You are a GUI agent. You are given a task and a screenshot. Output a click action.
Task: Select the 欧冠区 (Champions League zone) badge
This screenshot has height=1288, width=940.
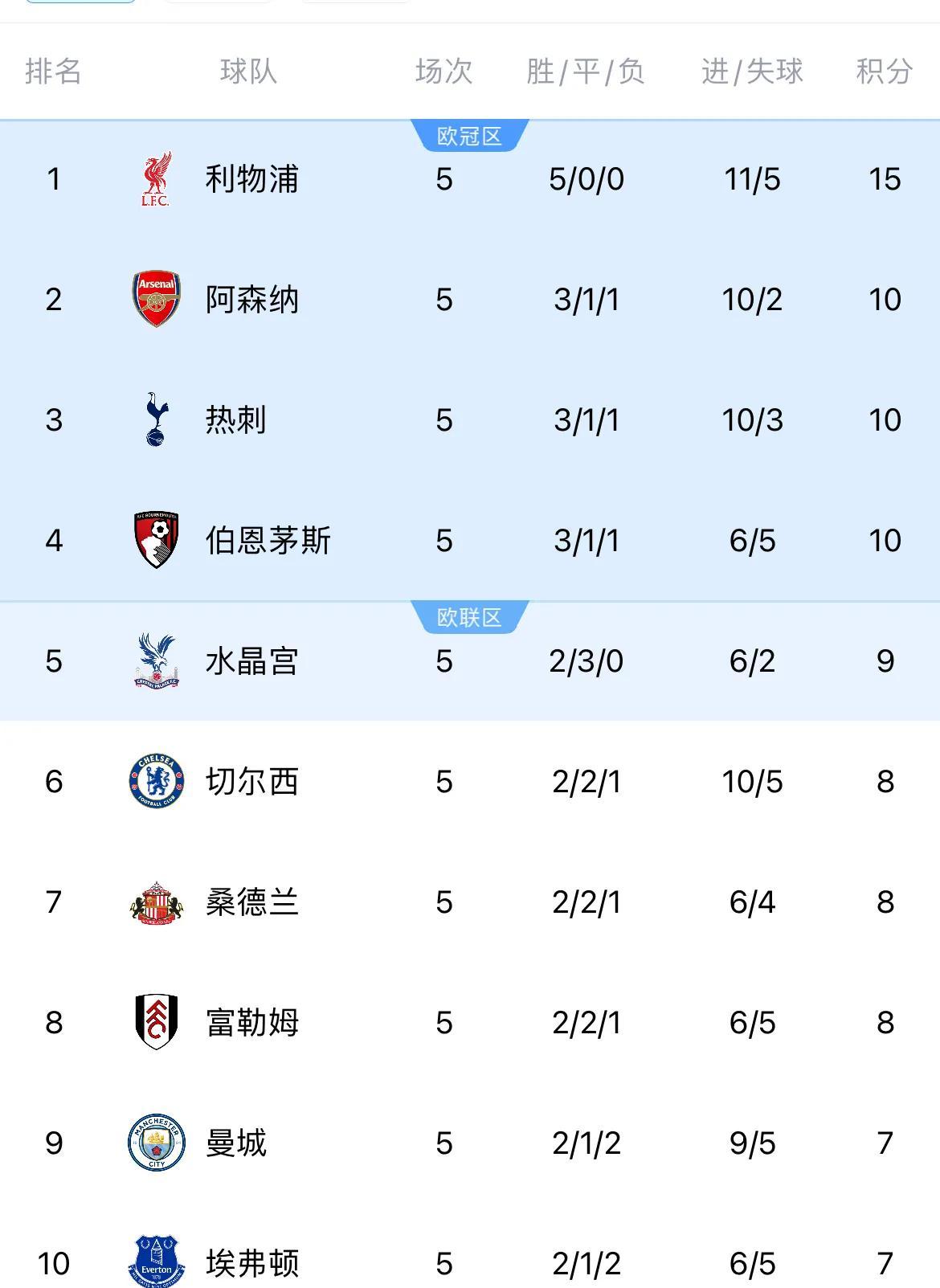(x=468, y=137)
